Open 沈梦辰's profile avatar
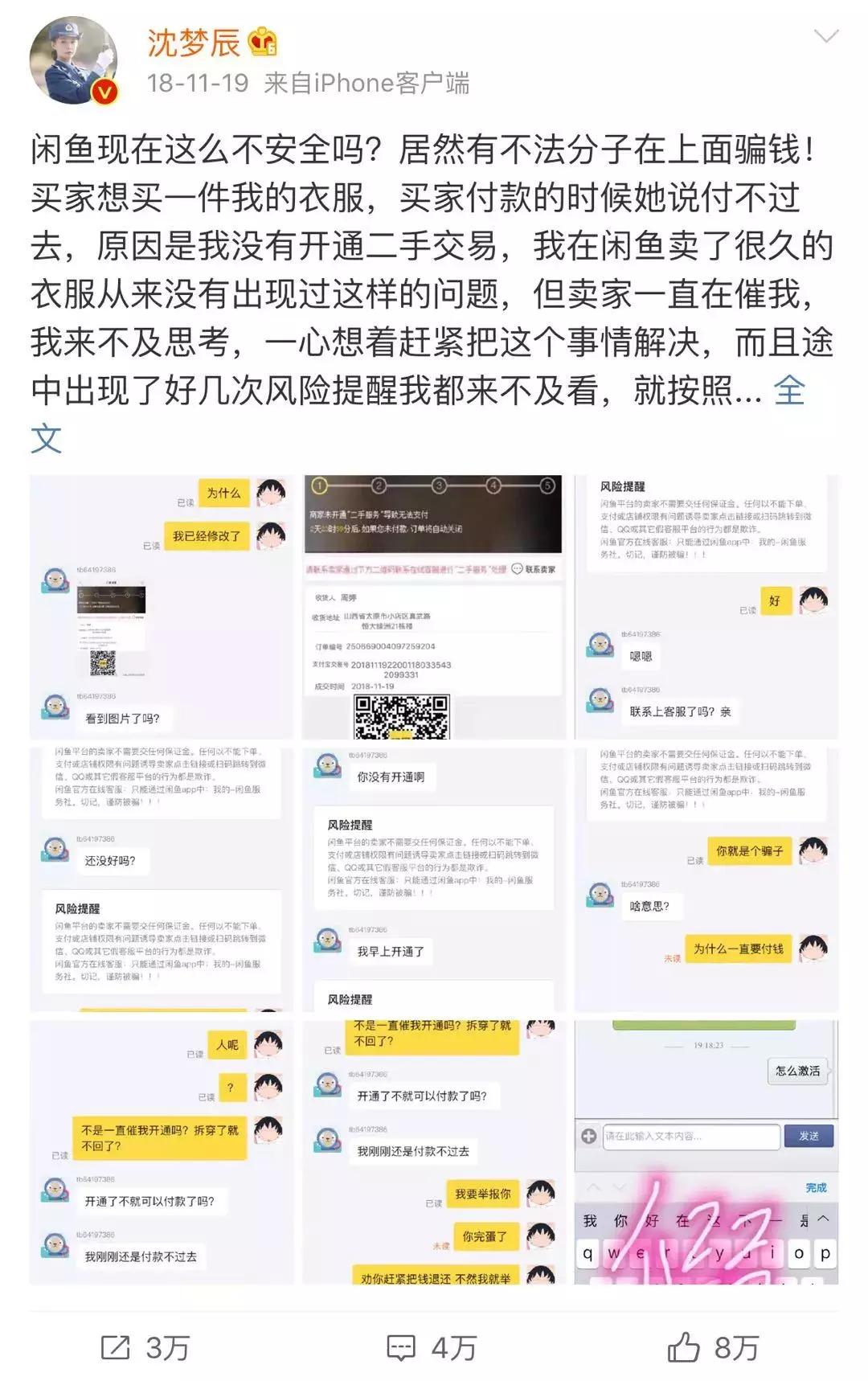 point(73,60)
